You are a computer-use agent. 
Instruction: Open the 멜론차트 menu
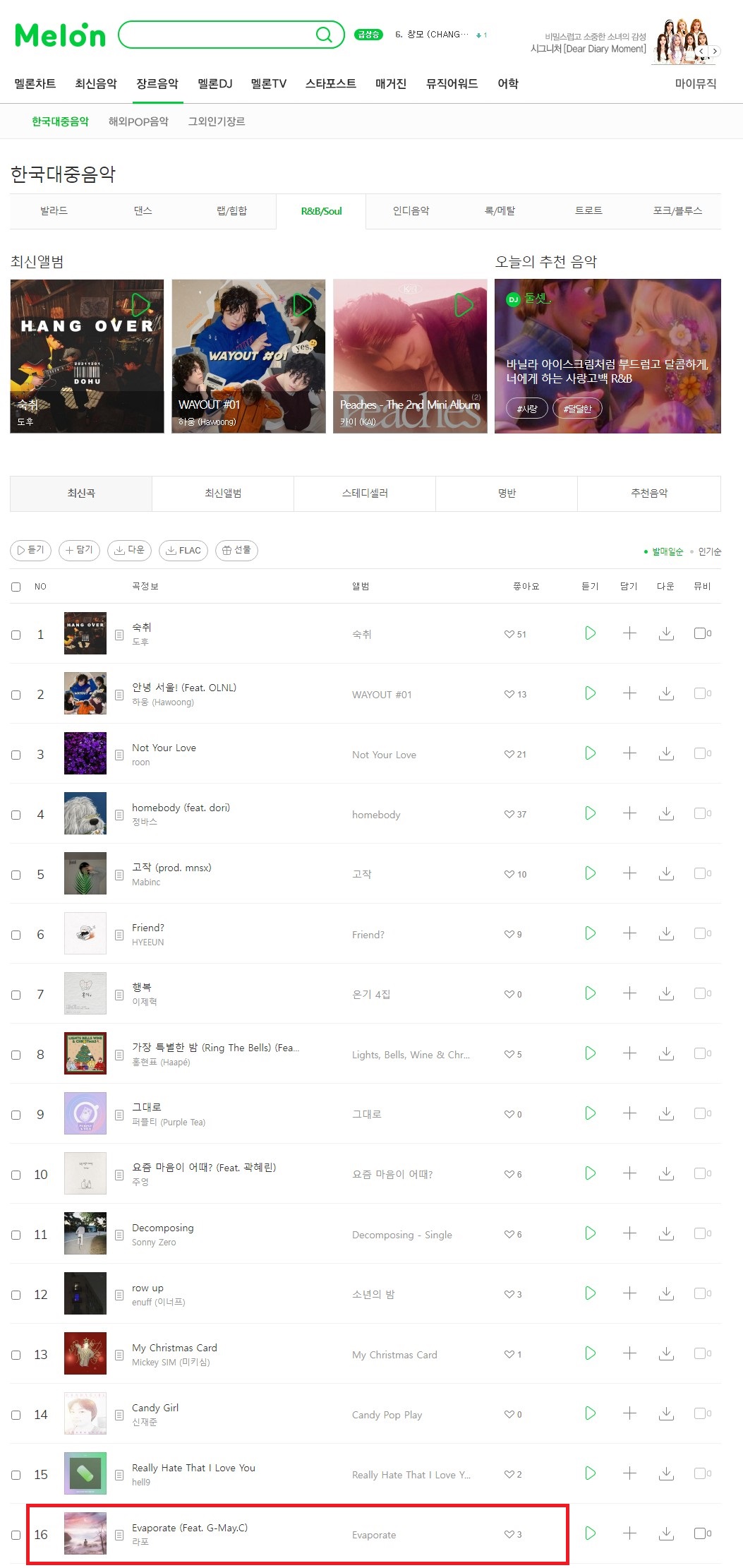click(x=35, y=83)
